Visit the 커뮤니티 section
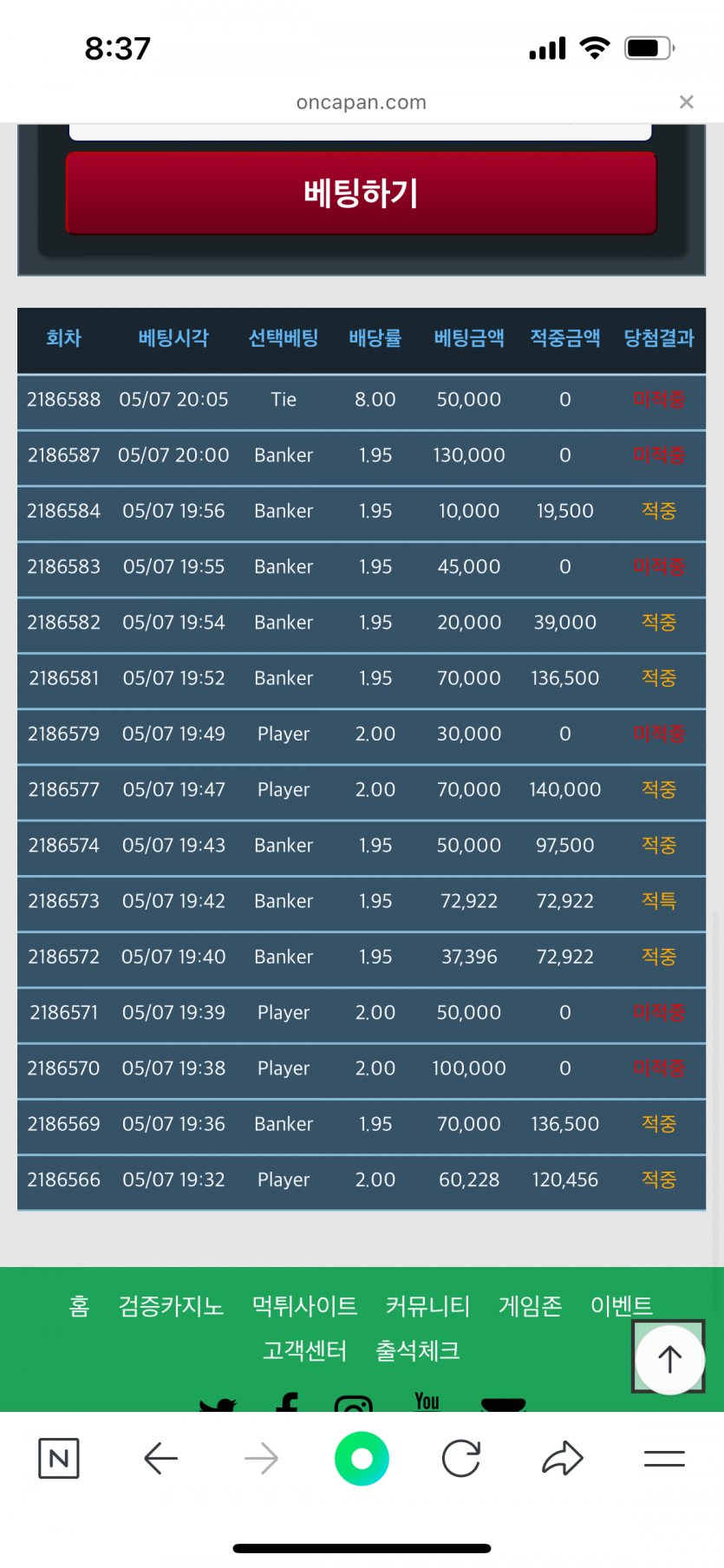 tap(427, 1305)
